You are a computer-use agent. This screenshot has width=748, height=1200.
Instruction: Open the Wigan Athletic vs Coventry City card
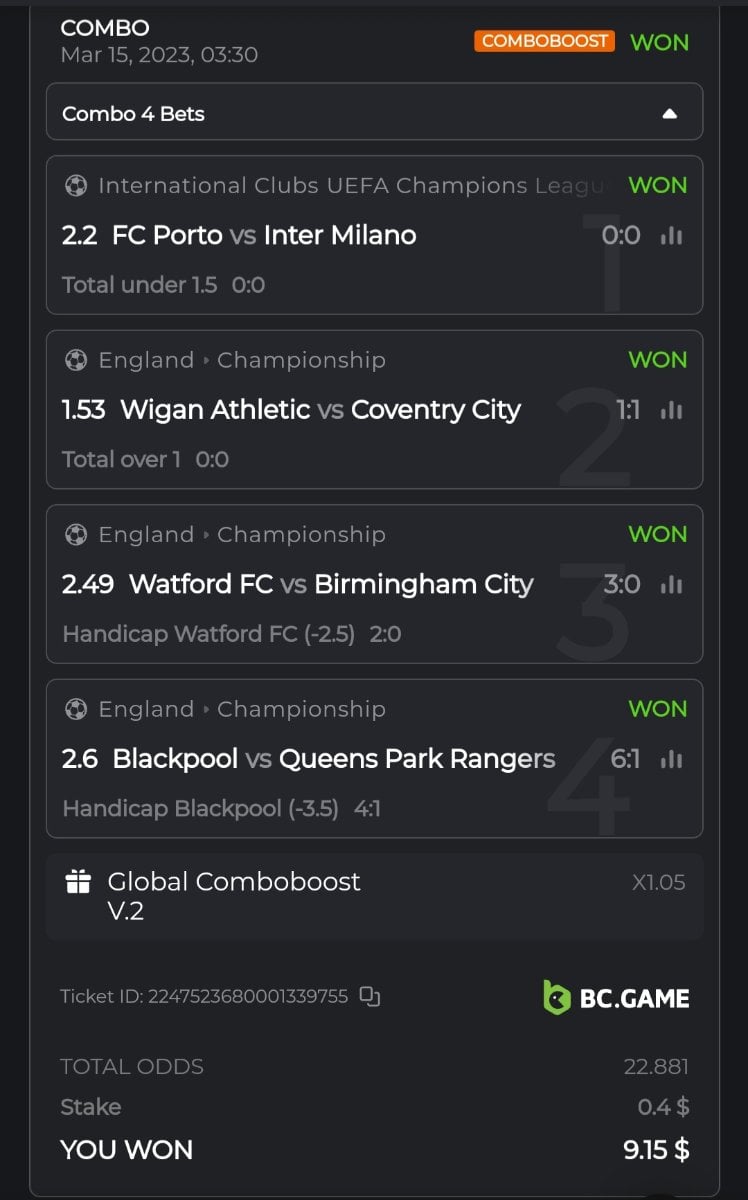300,410
